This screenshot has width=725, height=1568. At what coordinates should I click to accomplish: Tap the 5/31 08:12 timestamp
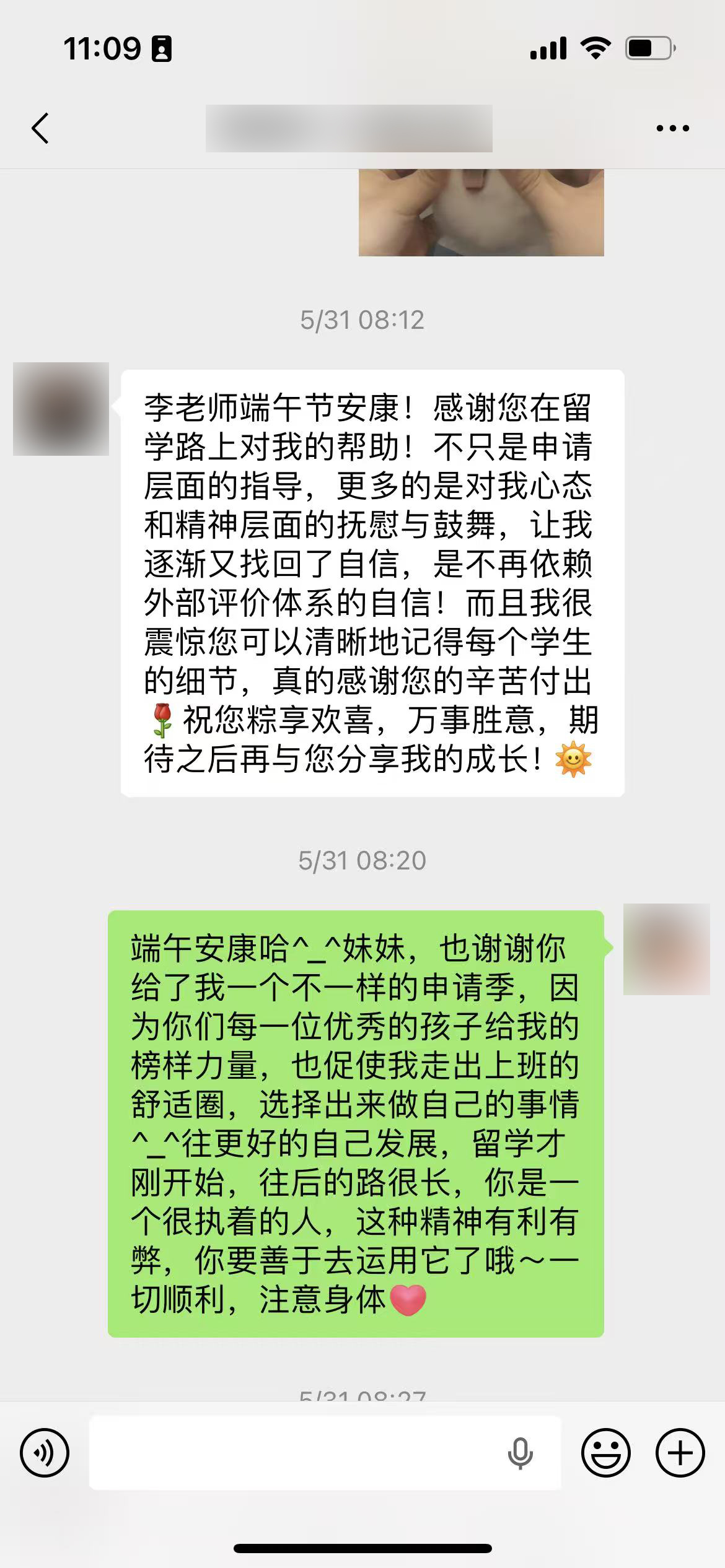362,318
